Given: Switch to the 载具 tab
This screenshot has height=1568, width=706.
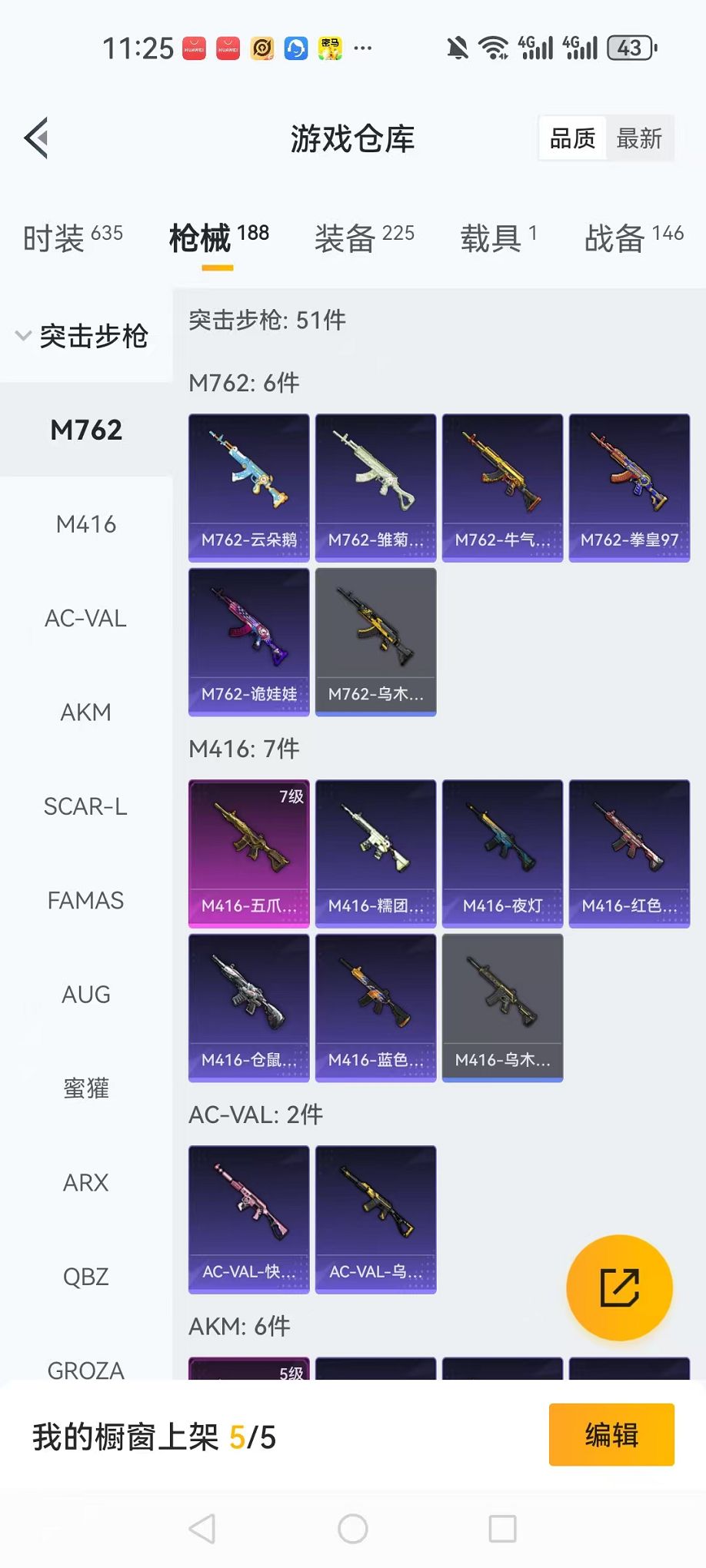Looking at the screenshot, I should [498, 238].
